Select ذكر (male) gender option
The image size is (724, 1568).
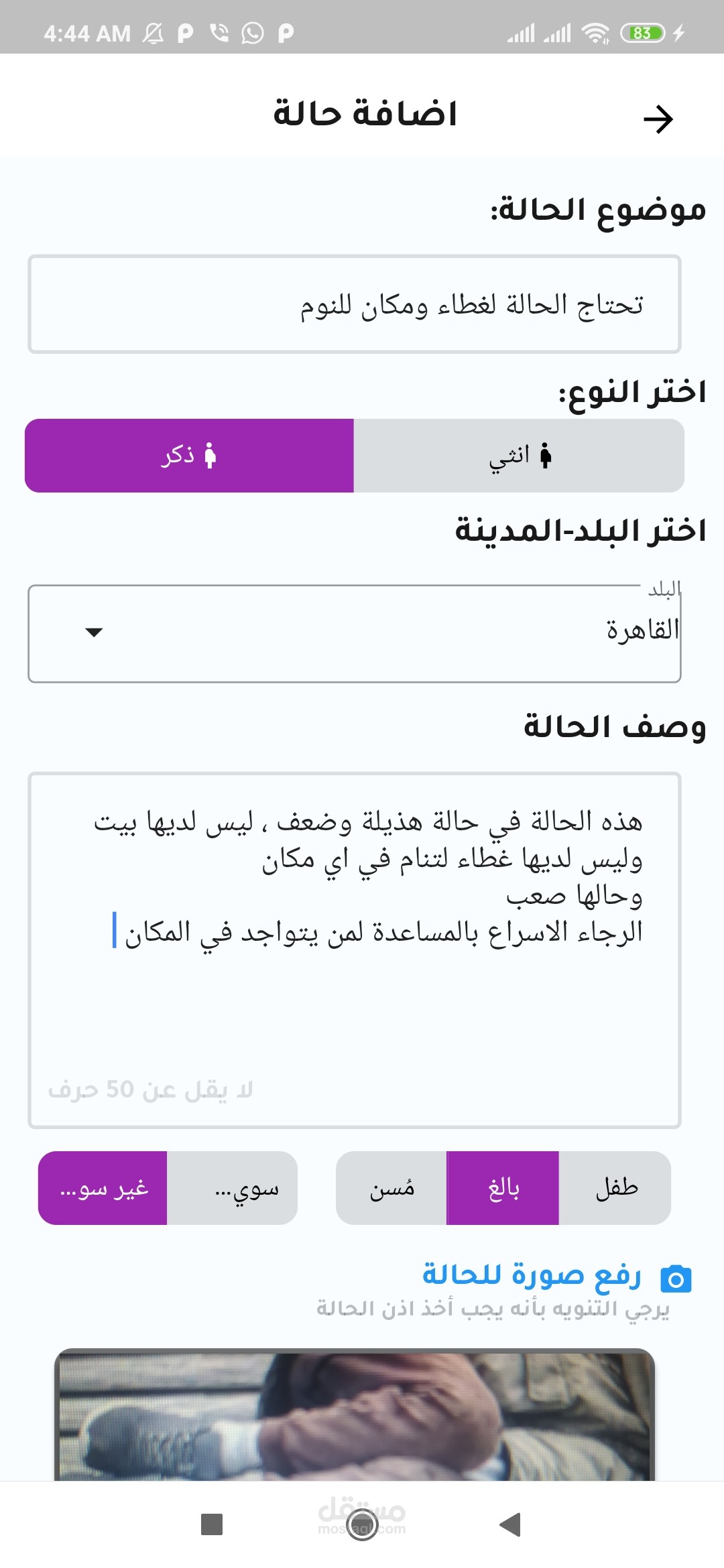(189, 456)
